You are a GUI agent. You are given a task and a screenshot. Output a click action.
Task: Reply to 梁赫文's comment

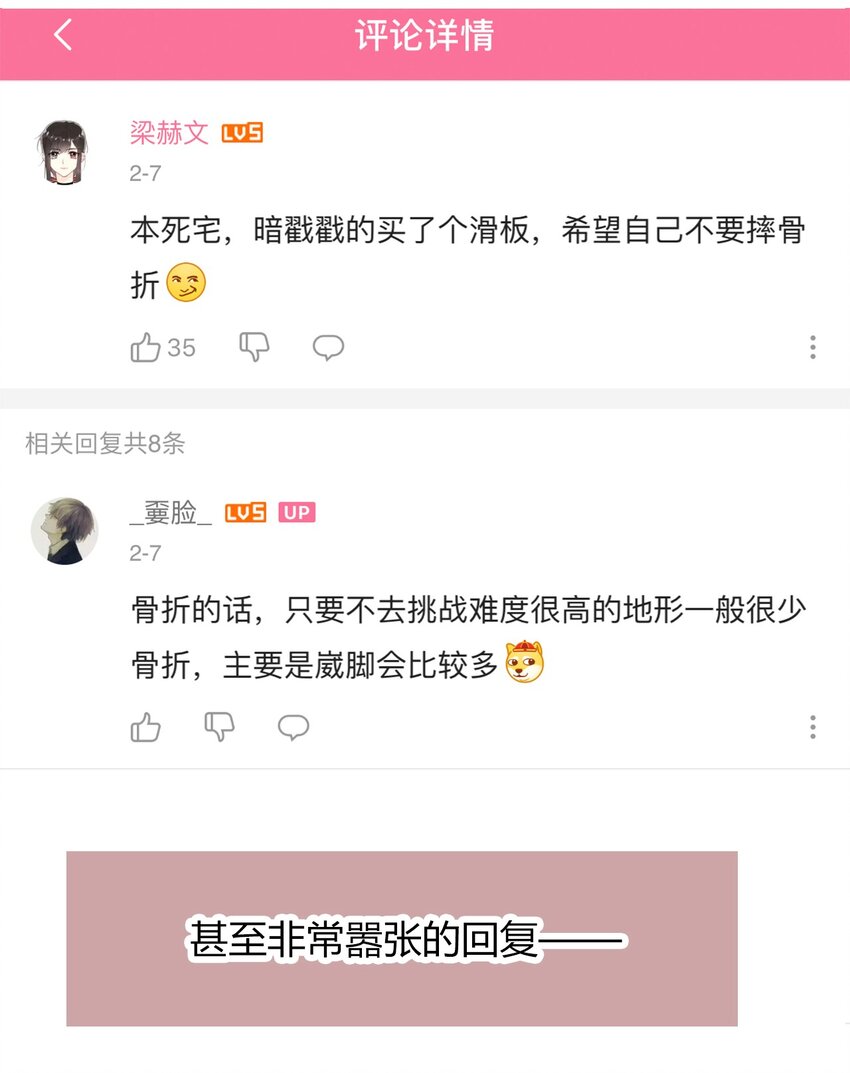(x=328, y=348)
